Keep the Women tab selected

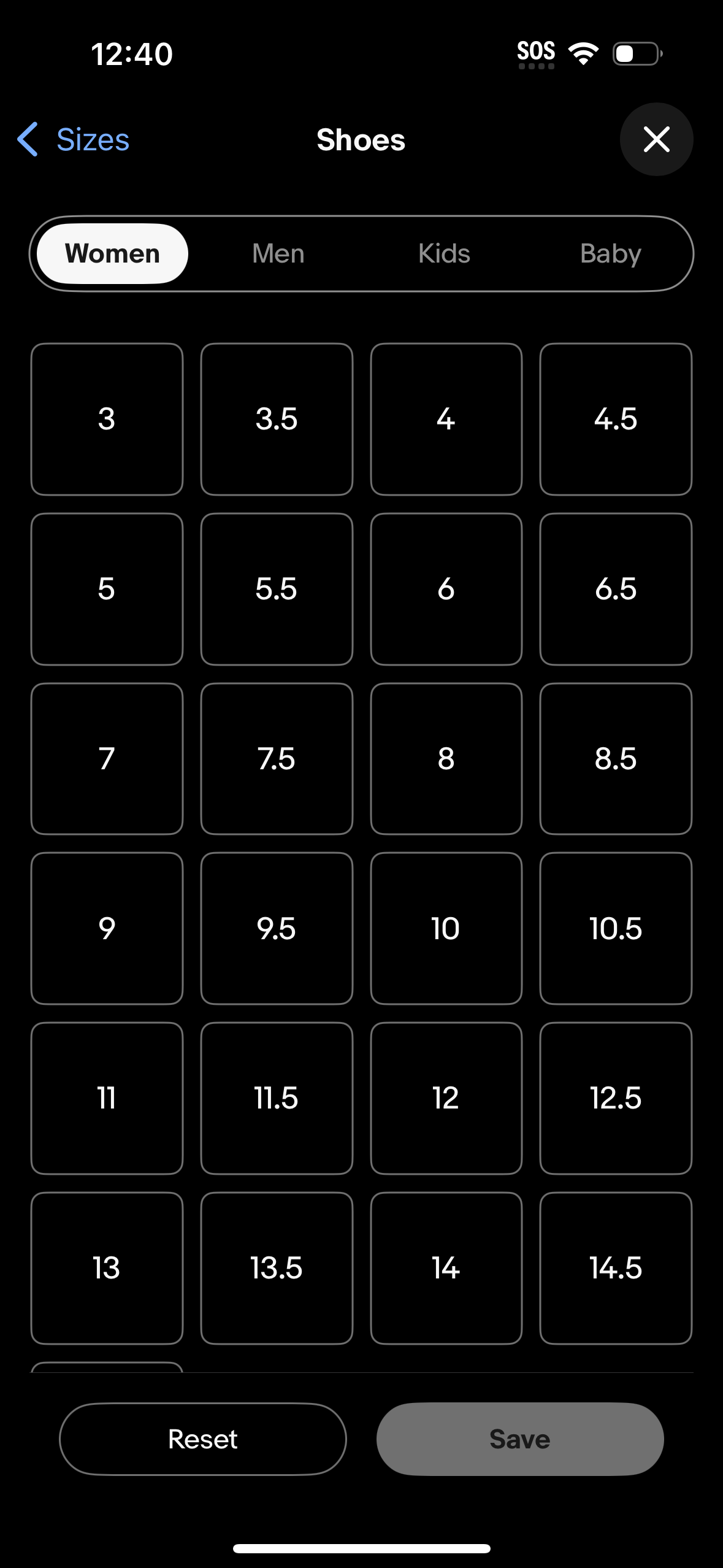coord(111,253)
